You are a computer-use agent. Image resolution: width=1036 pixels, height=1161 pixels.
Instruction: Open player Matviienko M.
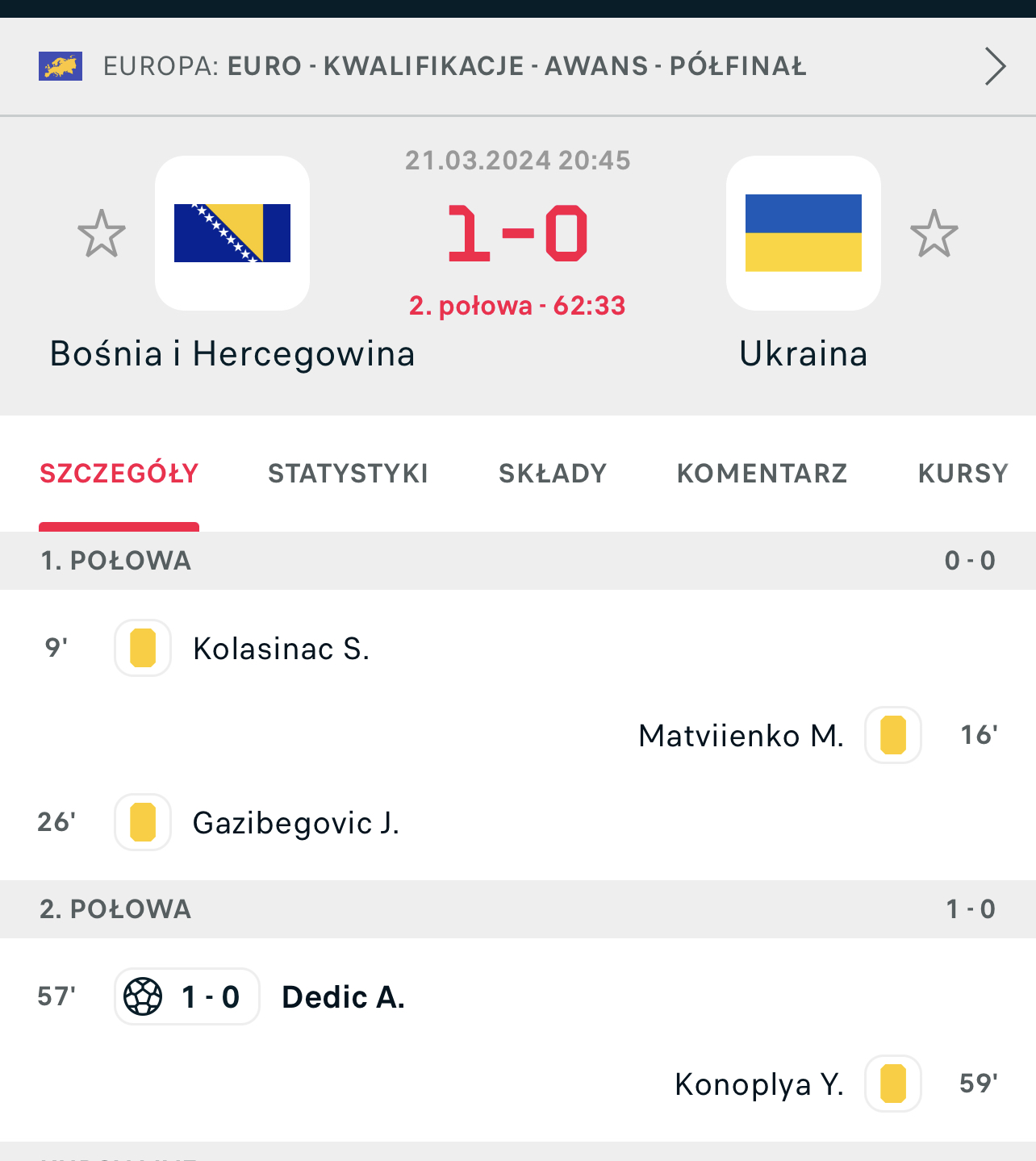coord(741,736)
